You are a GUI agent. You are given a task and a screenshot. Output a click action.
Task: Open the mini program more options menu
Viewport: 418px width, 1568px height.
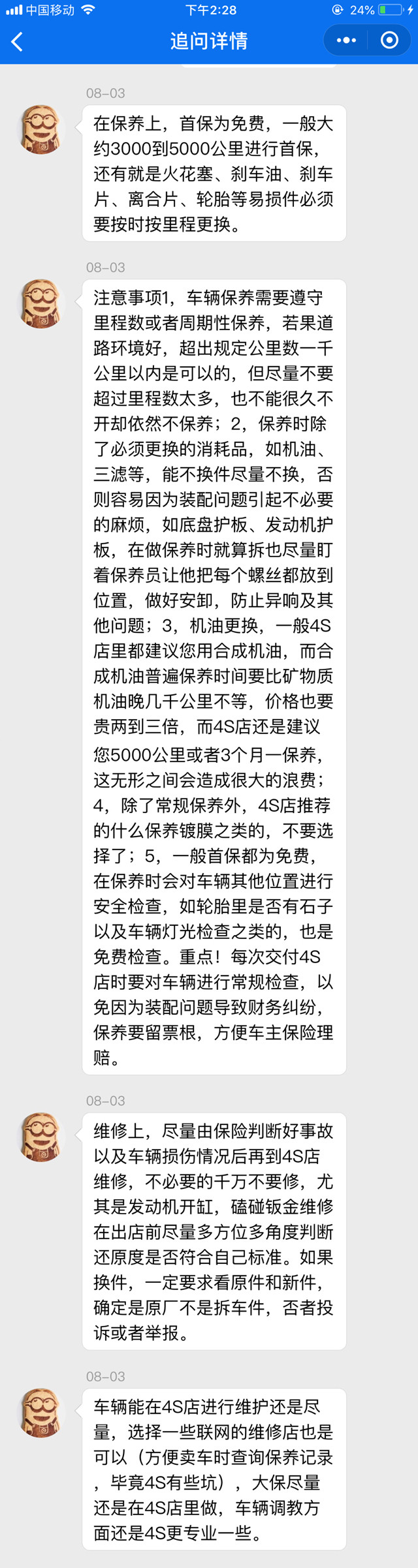point(346,40)
